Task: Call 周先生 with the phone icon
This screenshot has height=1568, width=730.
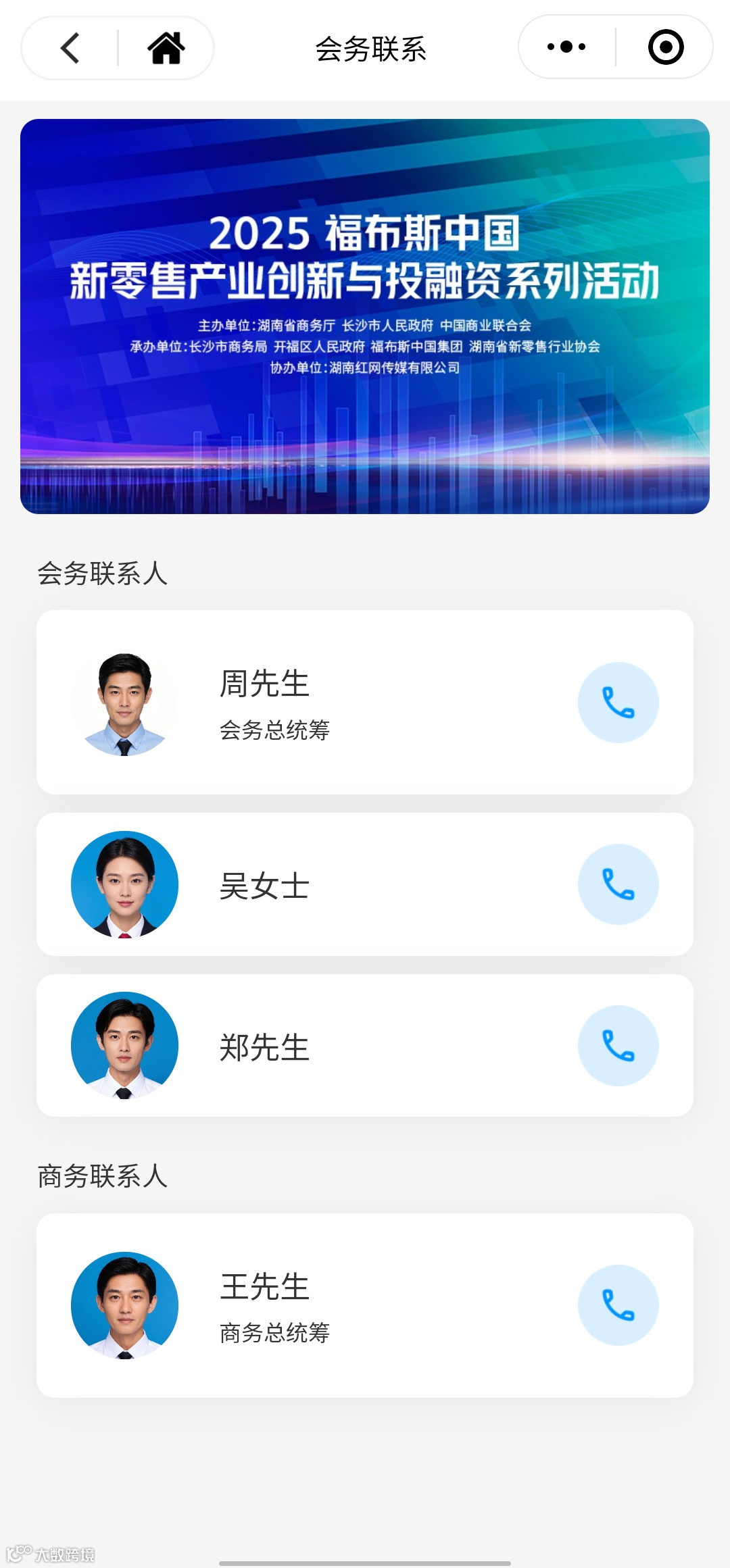Action: pos(618,703)
